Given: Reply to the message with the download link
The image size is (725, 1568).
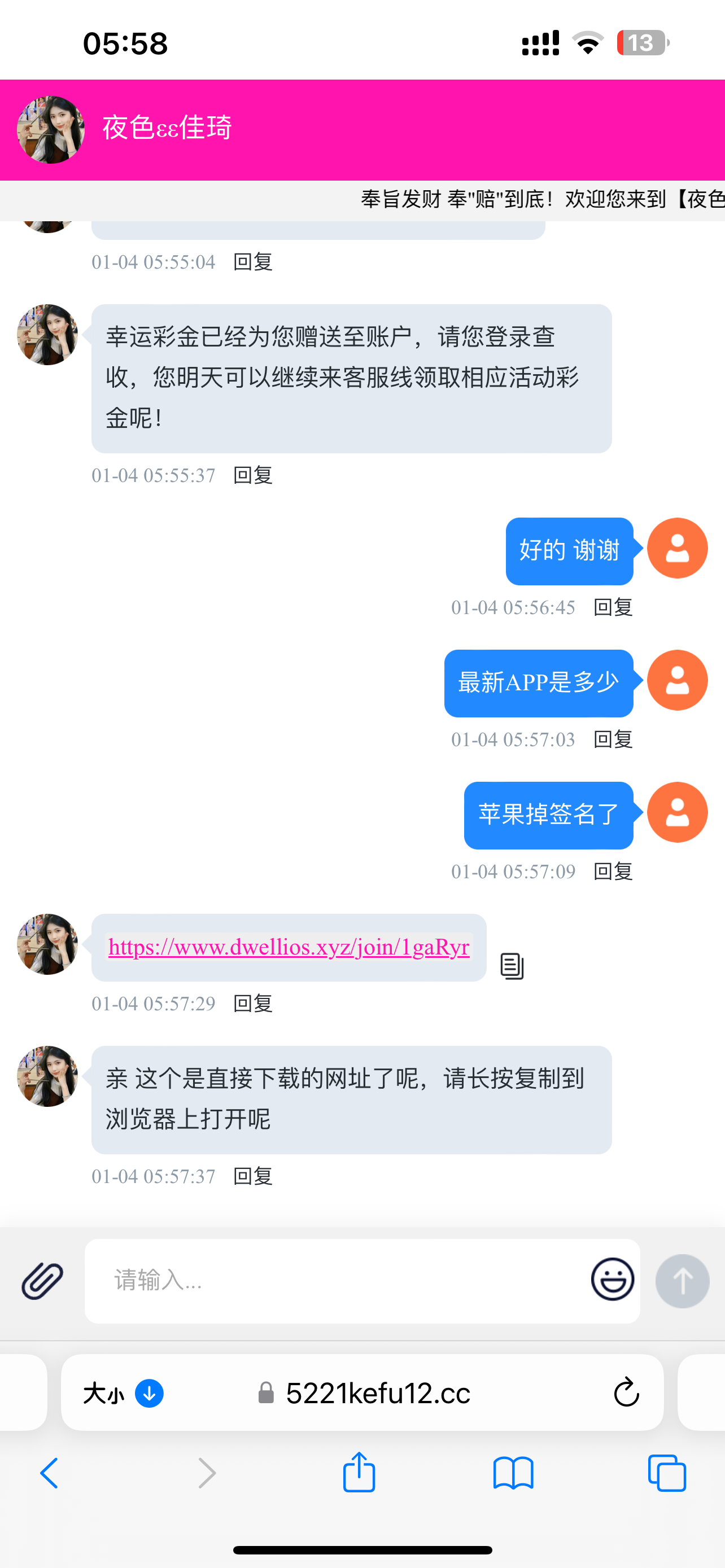Looking at the screenshot, I should (x=253, y=1003).
